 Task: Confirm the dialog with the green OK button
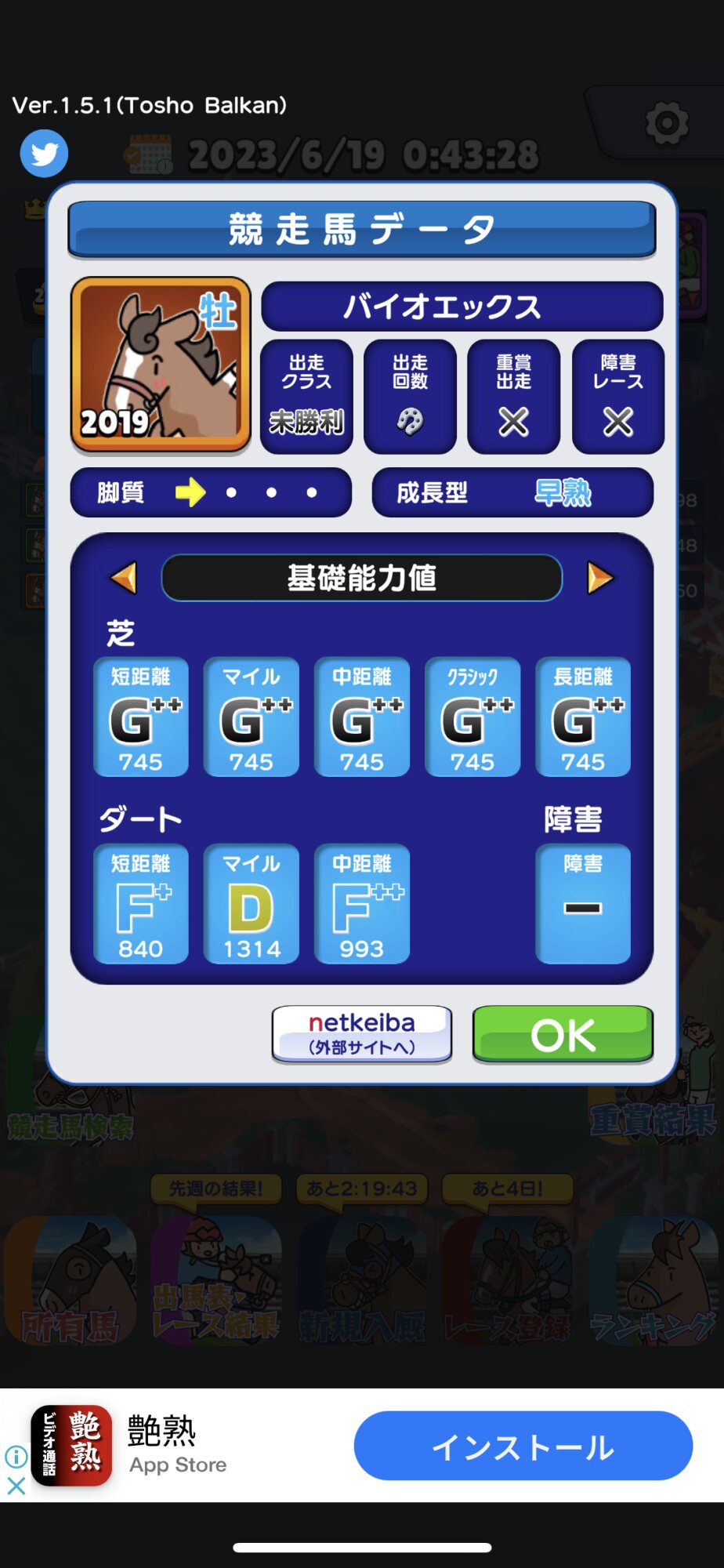[x=563, y=1034]
